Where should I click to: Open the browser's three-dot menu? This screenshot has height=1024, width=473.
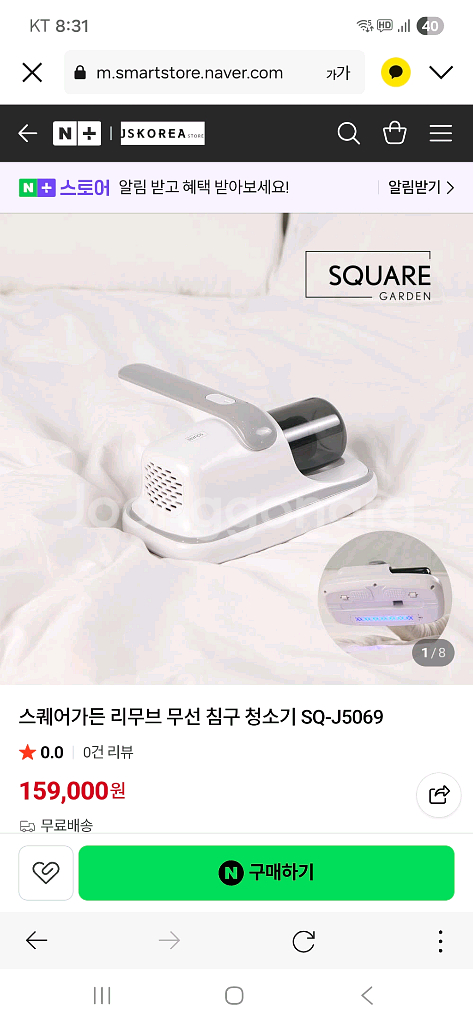(x=441, y=941)
